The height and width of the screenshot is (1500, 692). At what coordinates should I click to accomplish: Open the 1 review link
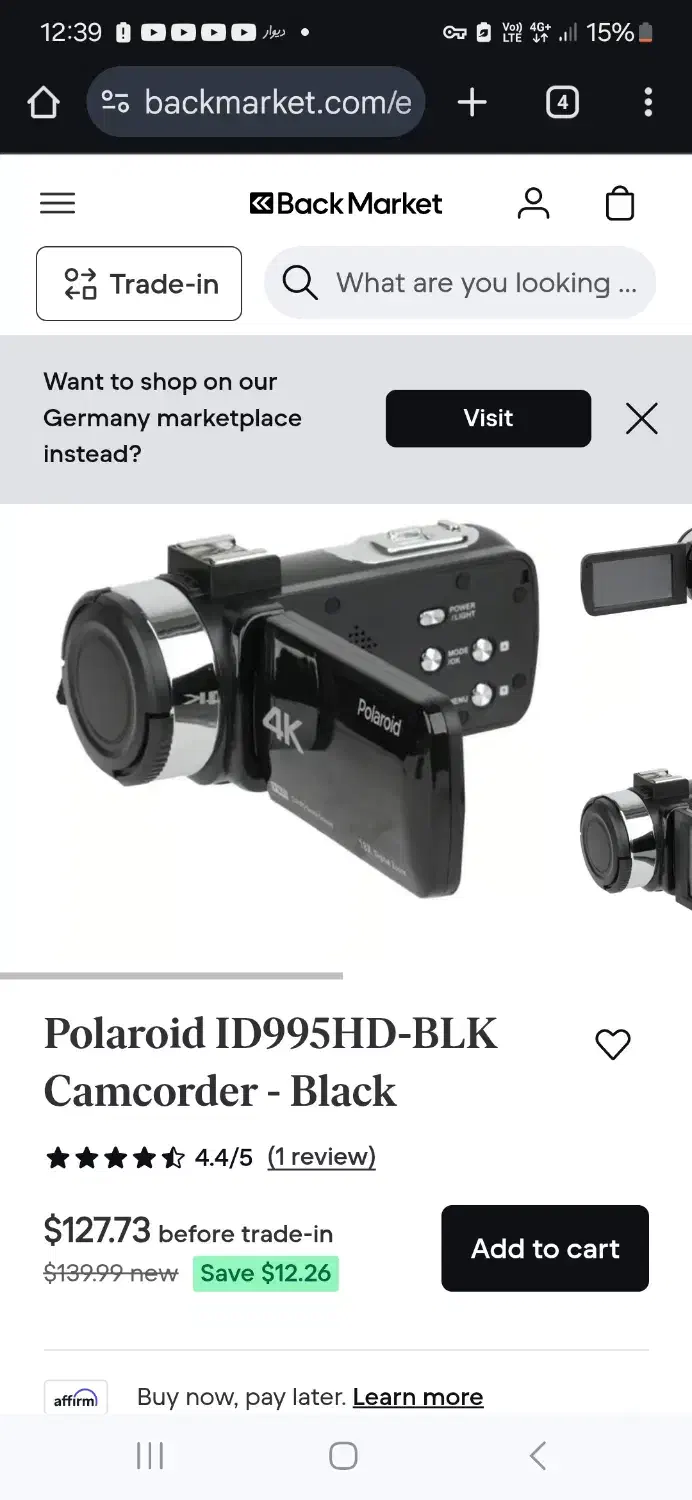tap(321, 1157)
